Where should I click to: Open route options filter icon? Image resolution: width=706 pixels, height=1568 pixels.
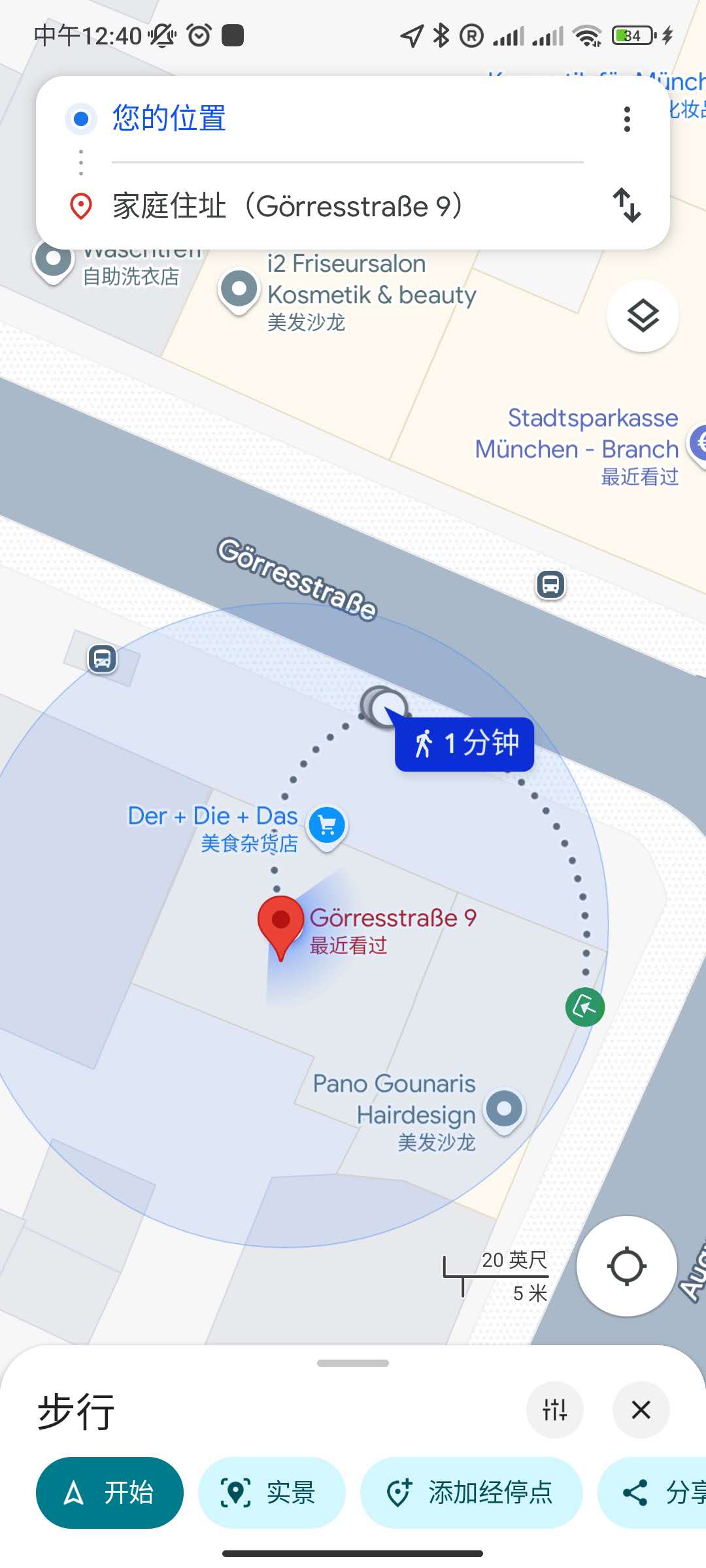pyautogui.click(x=555, y=1410)
